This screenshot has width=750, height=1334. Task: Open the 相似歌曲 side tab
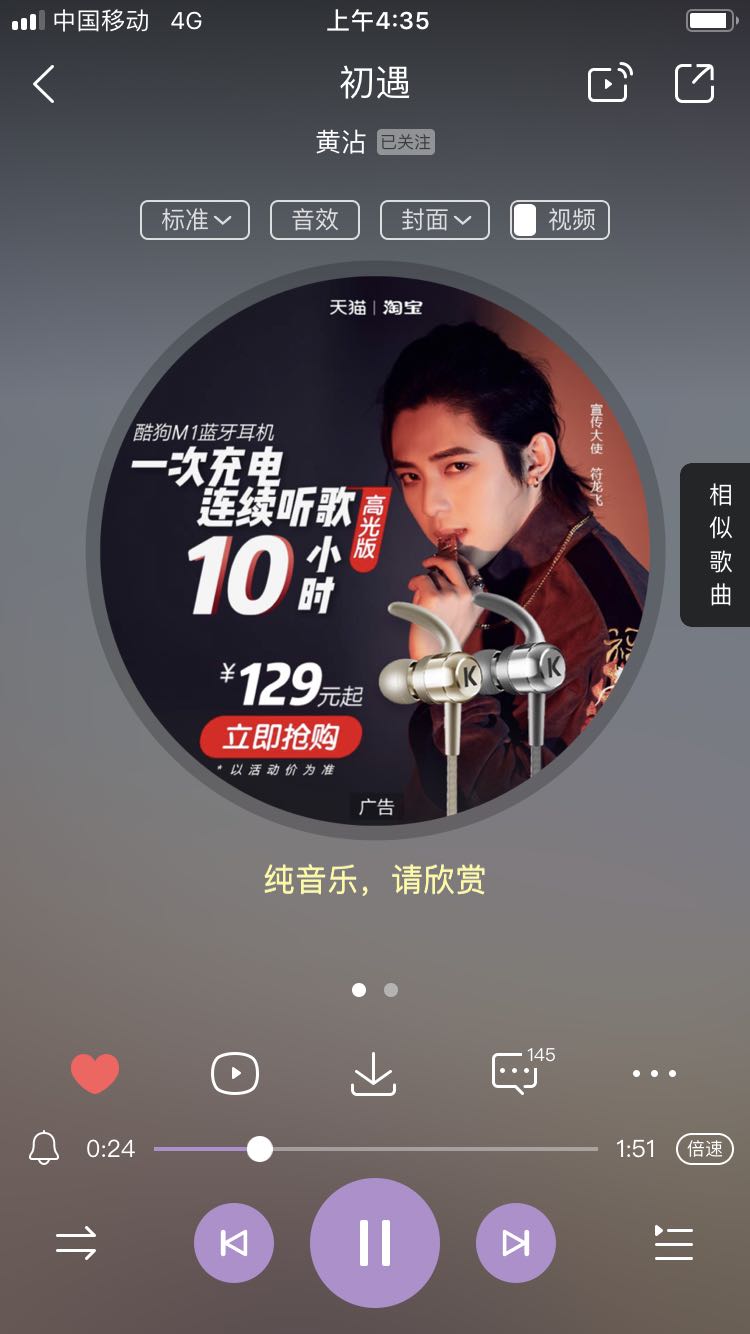pyautogui.click(x=716, y=545)
